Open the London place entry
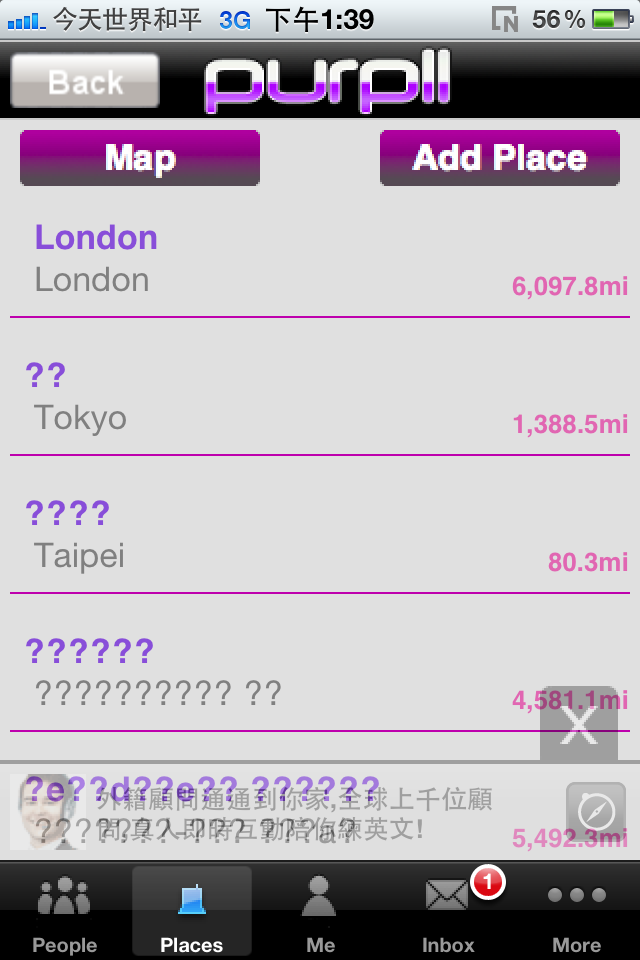This screenshot has height=960, width=640. [x=320, y=260]
